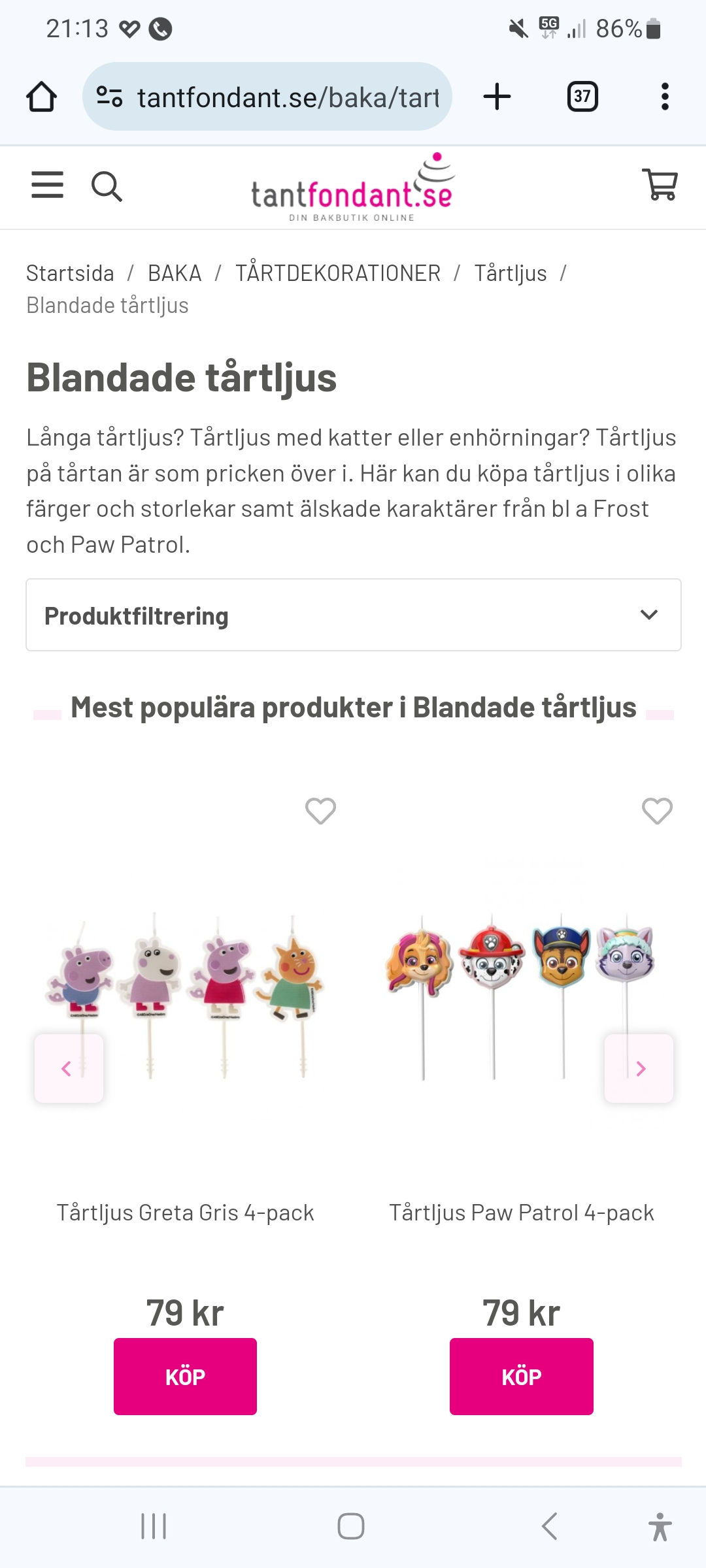This screenshot has width=706, height=1568.
Task: Open the site search
Action: tap(107, 186)
